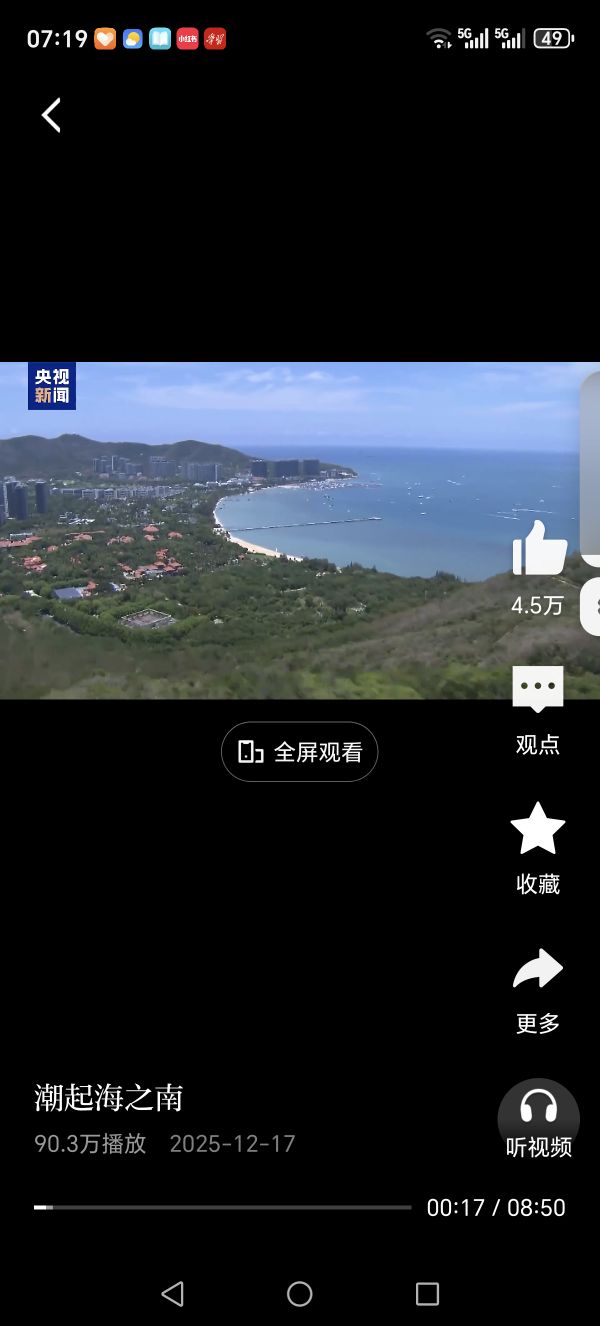Viewport: 600px width, 1326px height.
Task: Switch to 全屏观看 fullscreen mode
Action: pos(299,752)
